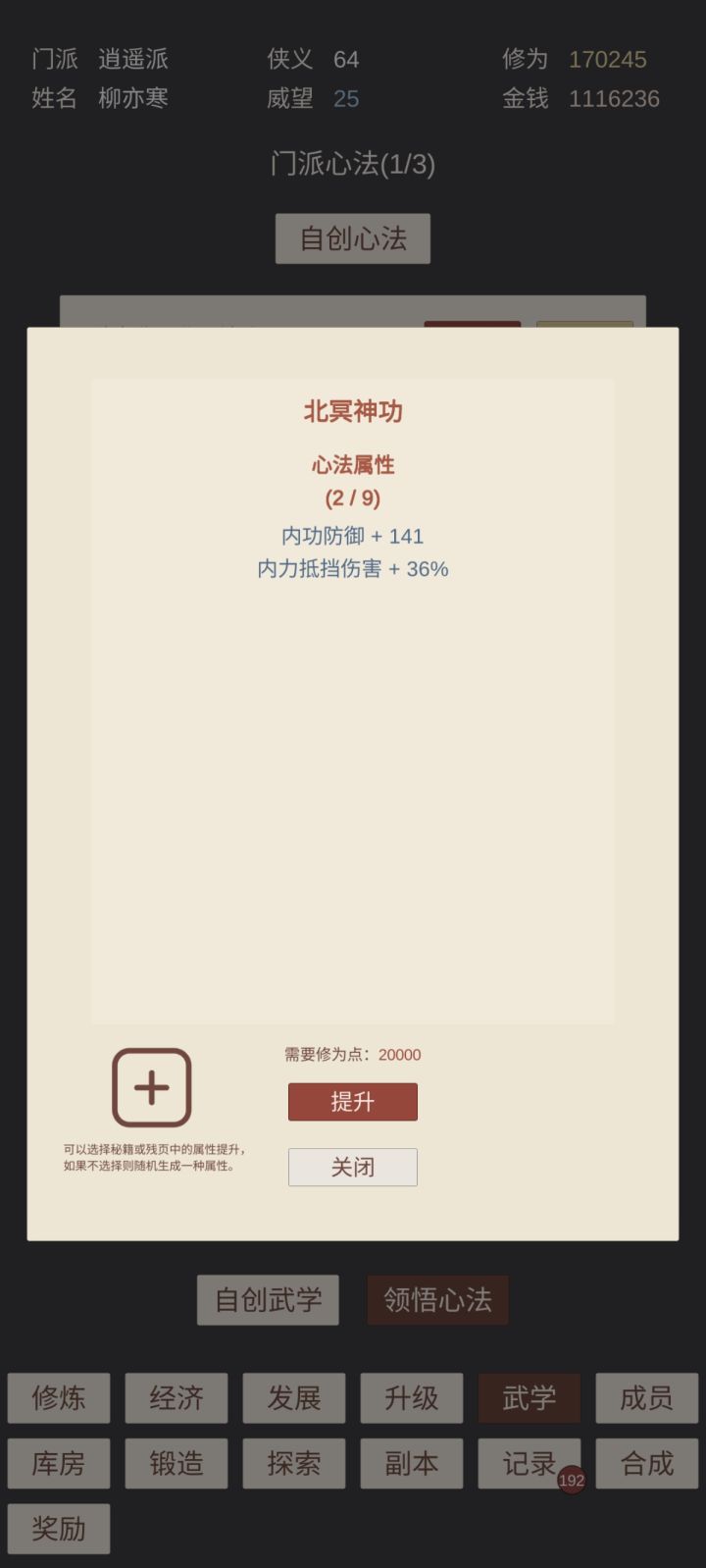Open the 奖励 rewards panel

point(59,1528)
